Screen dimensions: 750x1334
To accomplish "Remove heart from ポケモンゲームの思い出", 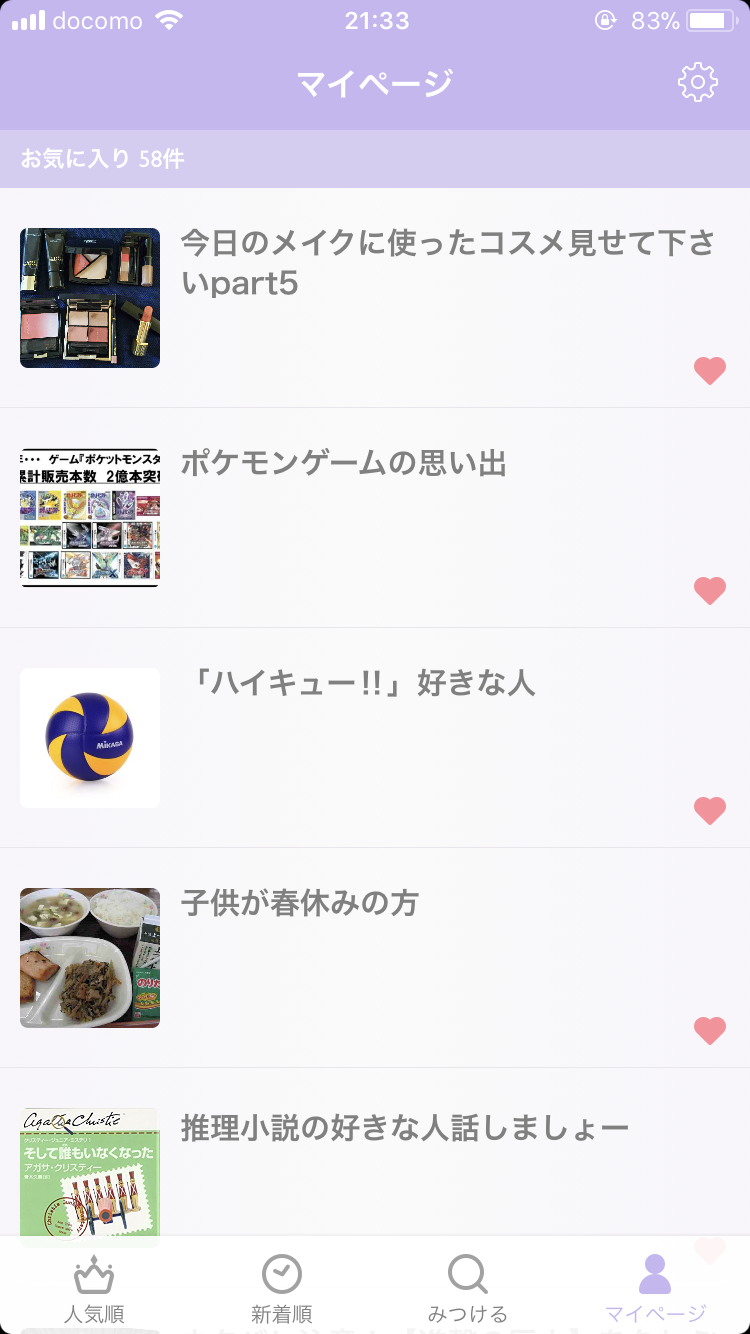I will pyautogui.click(x=710, y=591).
